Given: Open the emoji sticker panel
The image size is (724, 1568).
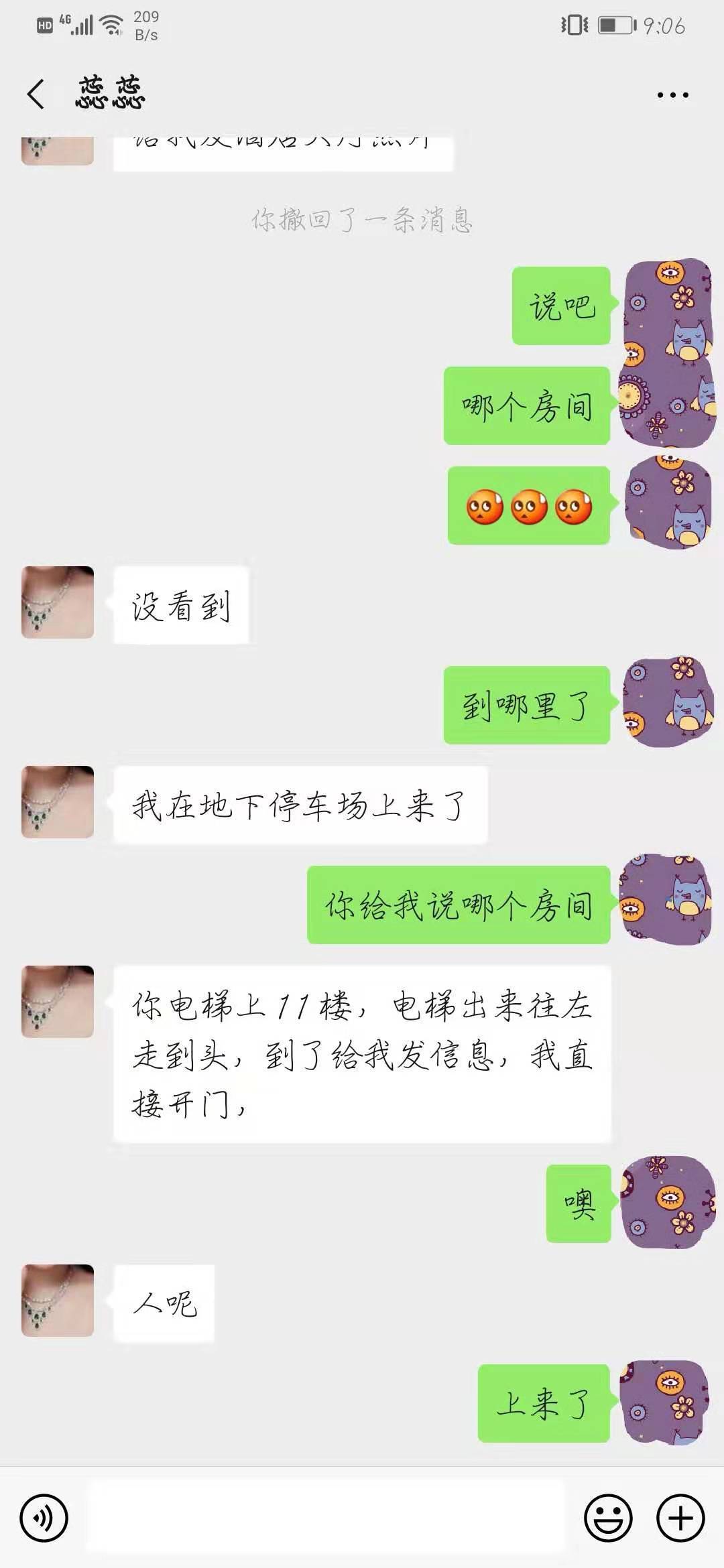Looking at the screenshot, I should (x=608, y=1518).
